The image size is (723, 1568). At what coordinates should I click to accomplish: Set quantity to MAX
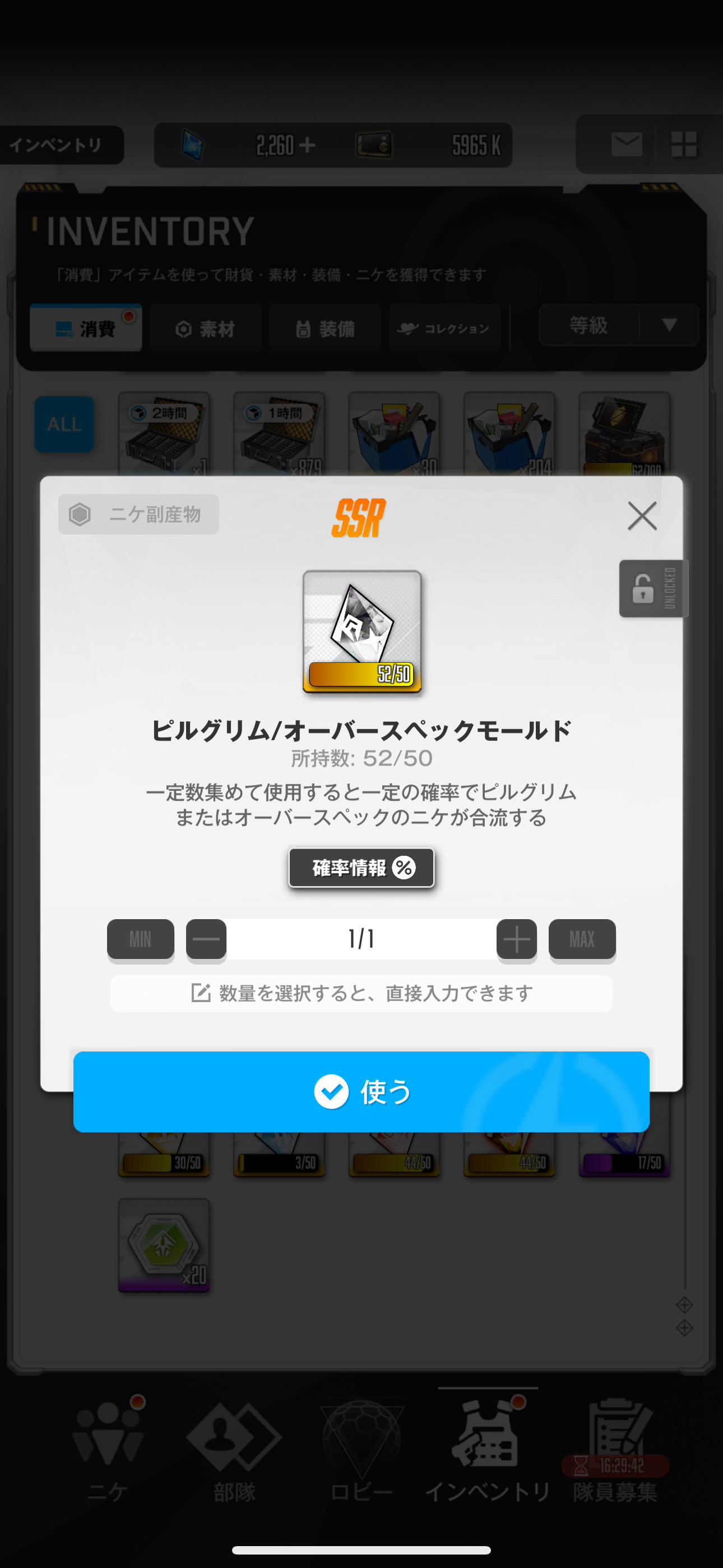581,939
